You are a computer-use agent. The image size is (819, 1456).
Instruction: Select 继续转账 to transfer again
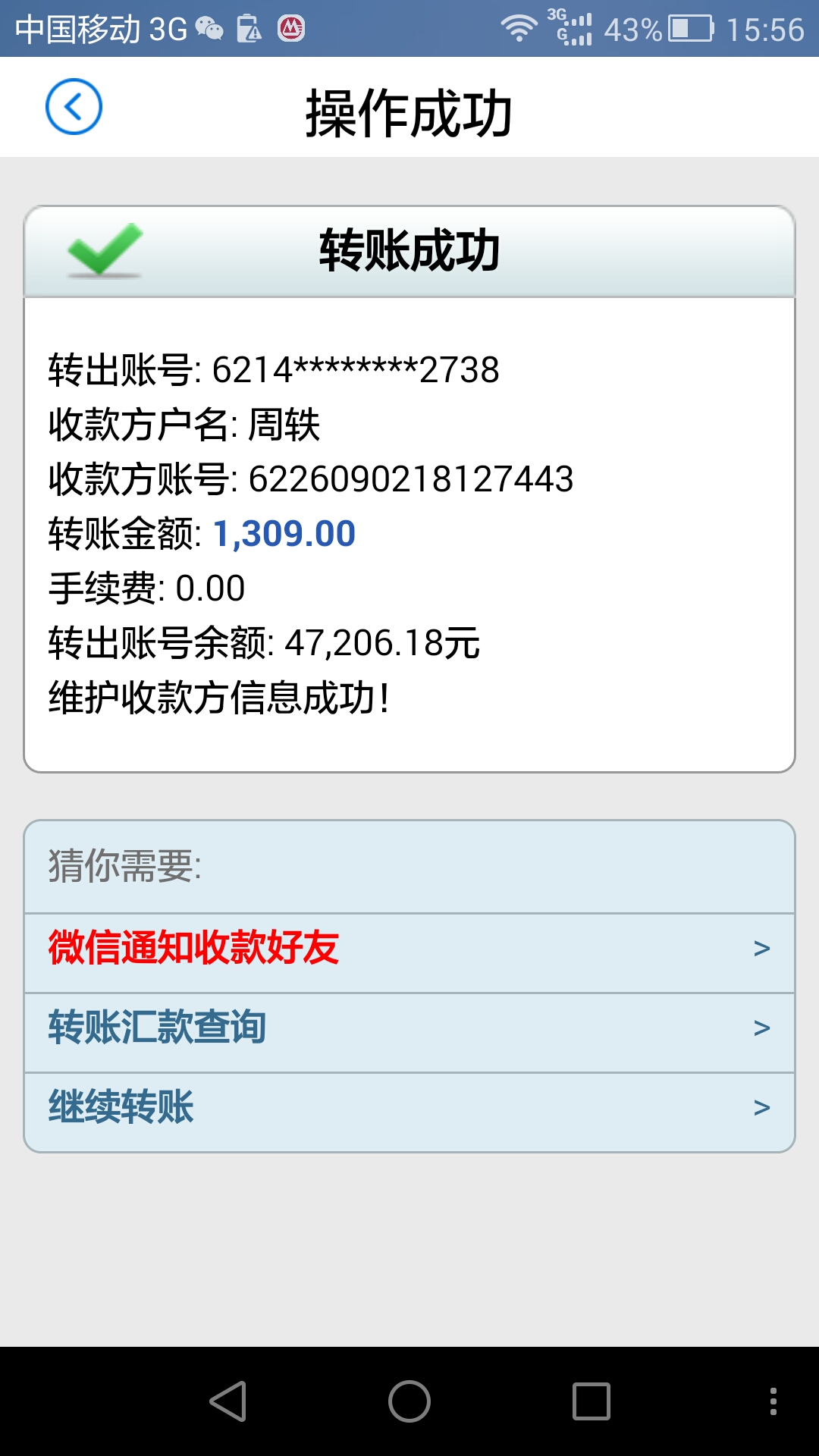click(x=409, y=1108)
